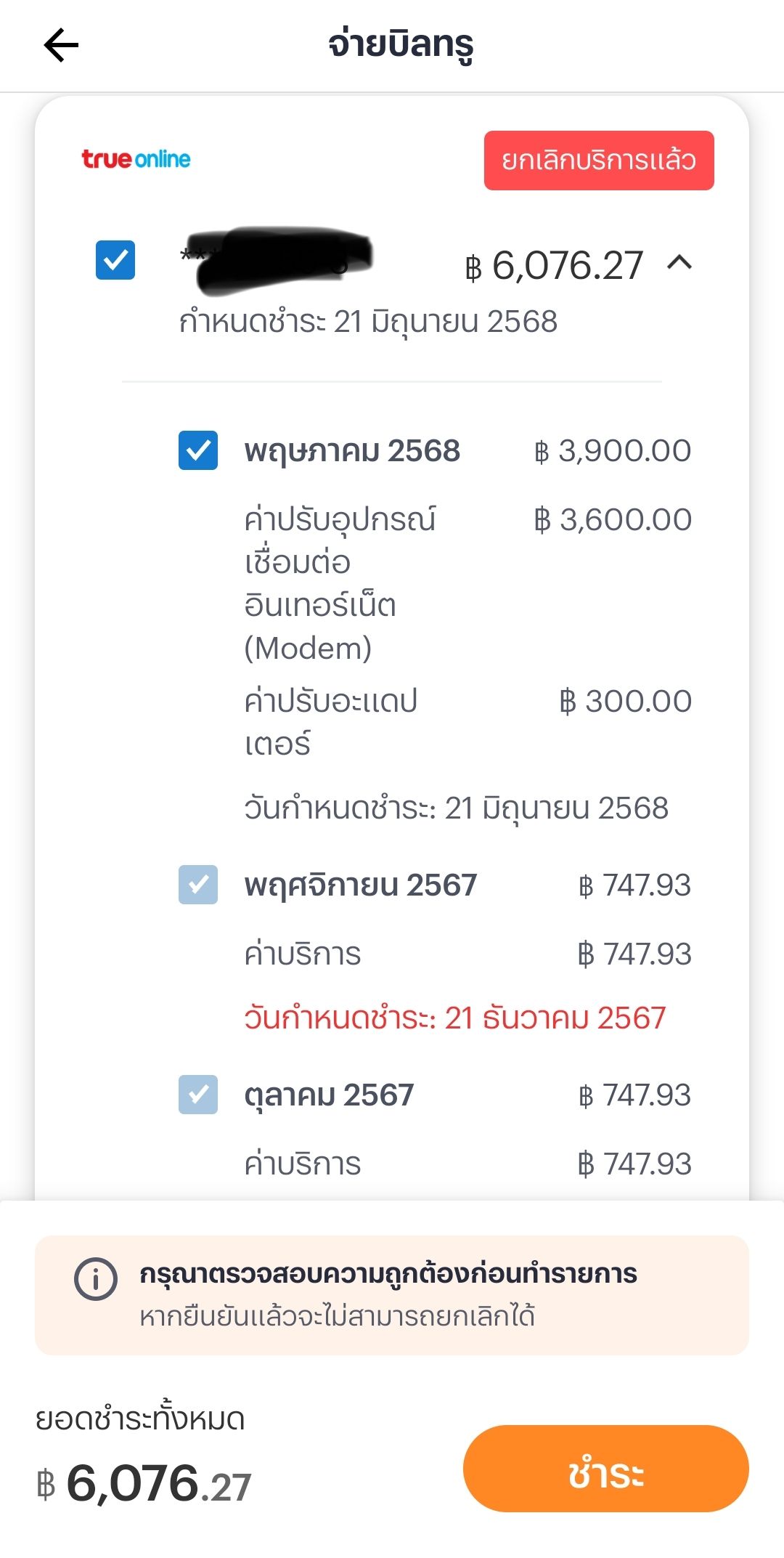Toggle the ตุลาคม 2567 bill checkbox
Viewport: 784px width, 1558px height.
[198, 1095]
